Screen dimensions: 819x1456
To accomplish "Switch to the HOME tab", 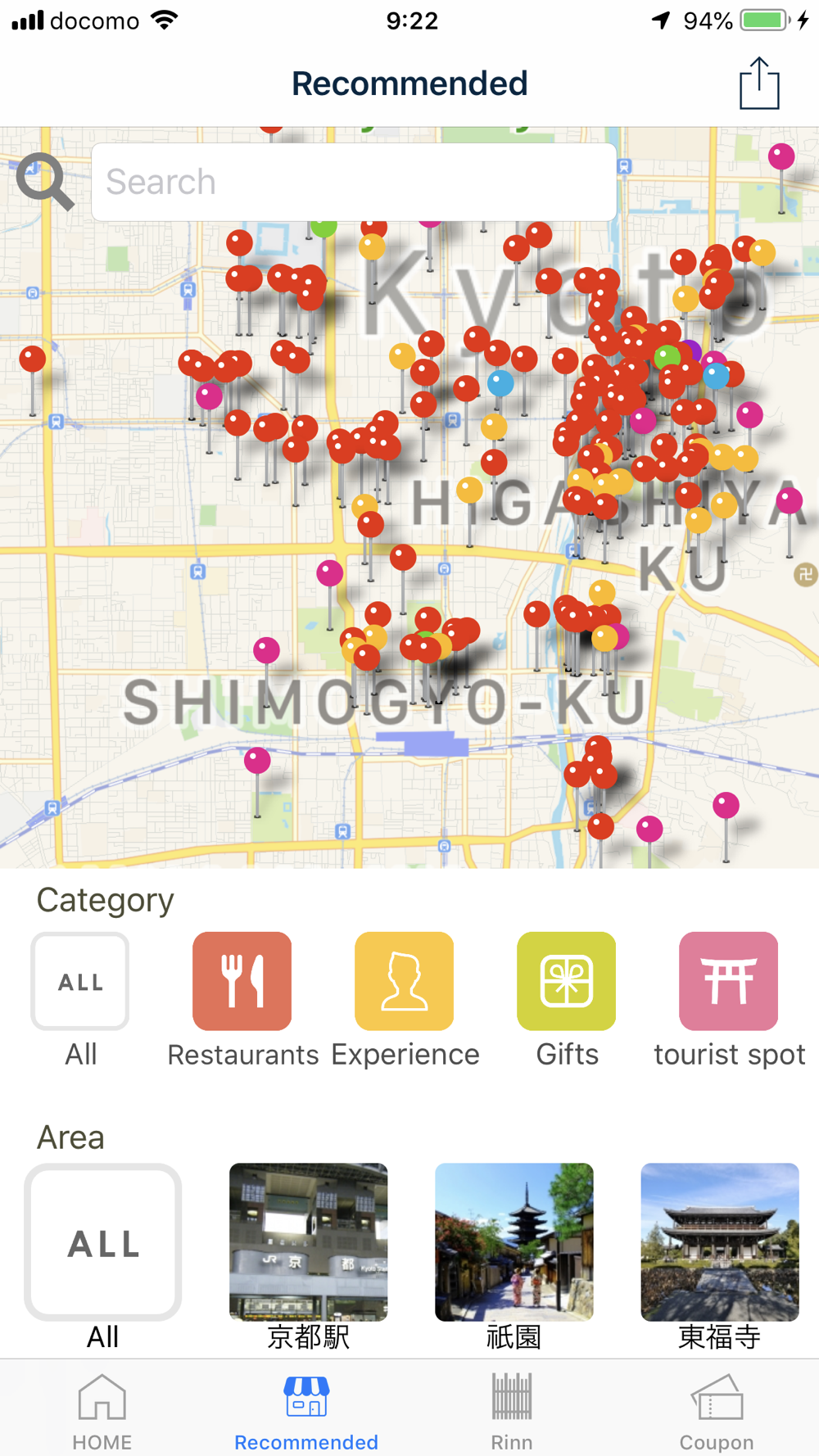I will [102, 1412].
